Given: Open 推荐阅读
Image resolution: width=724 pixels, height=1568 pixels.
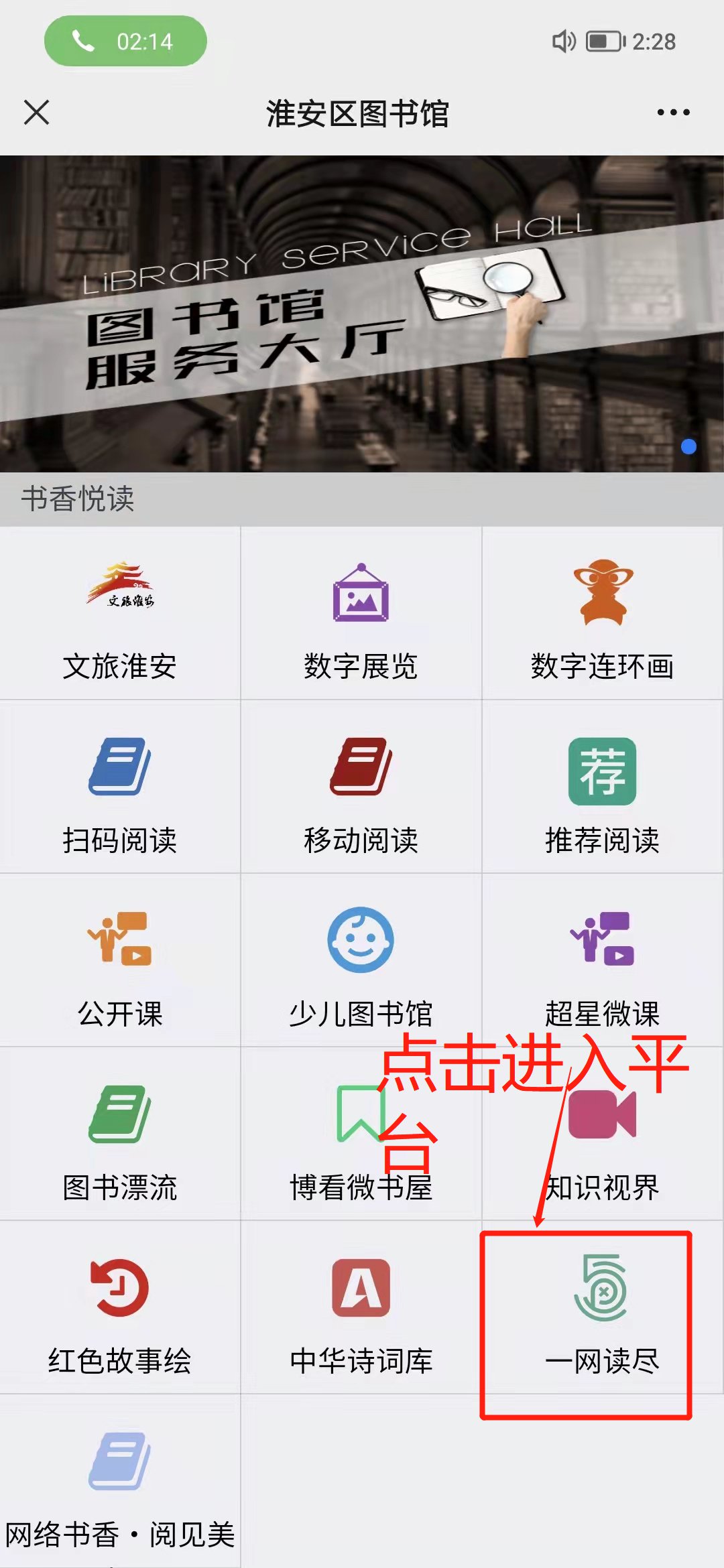Looking at the screenshot, I should pos(602,789).
